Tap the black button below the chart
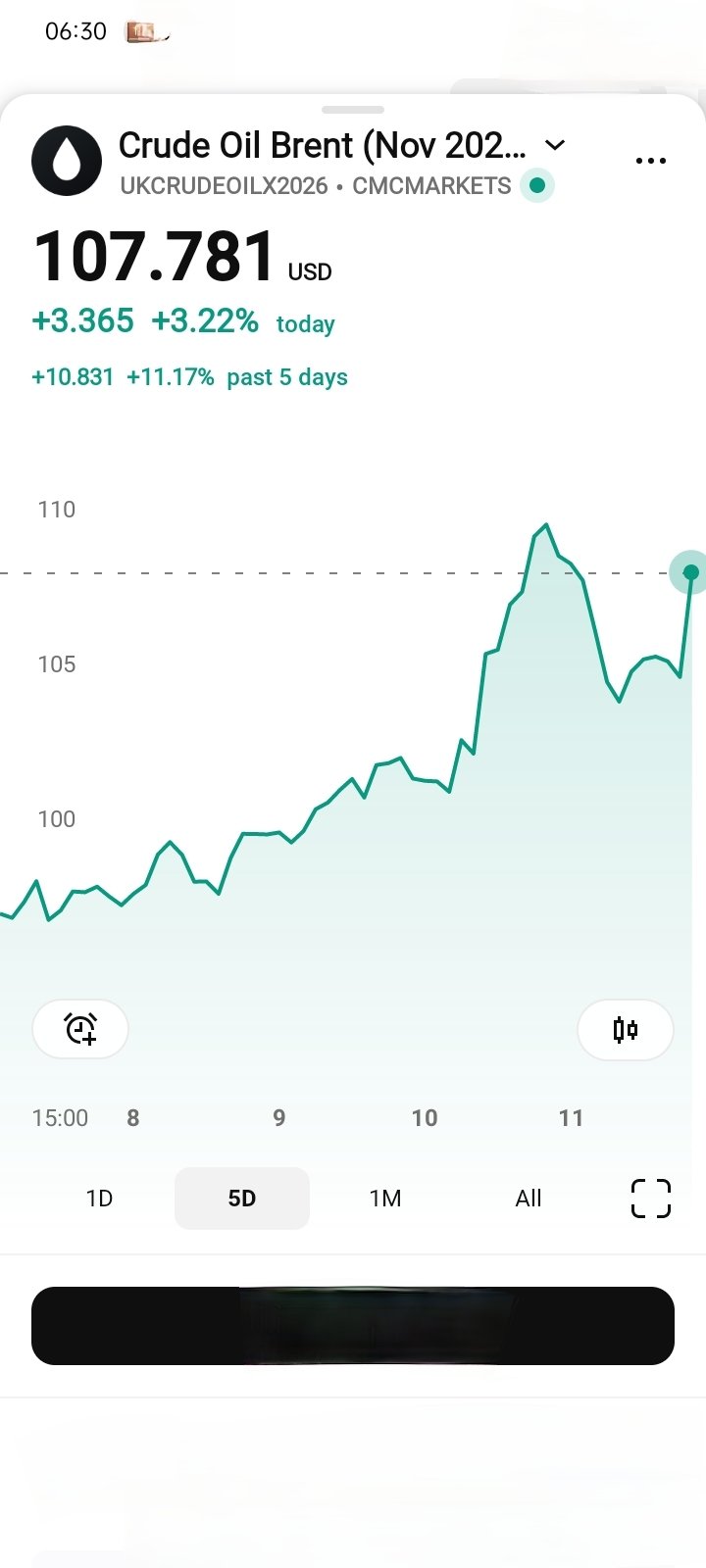 [x=353, y=1326]
